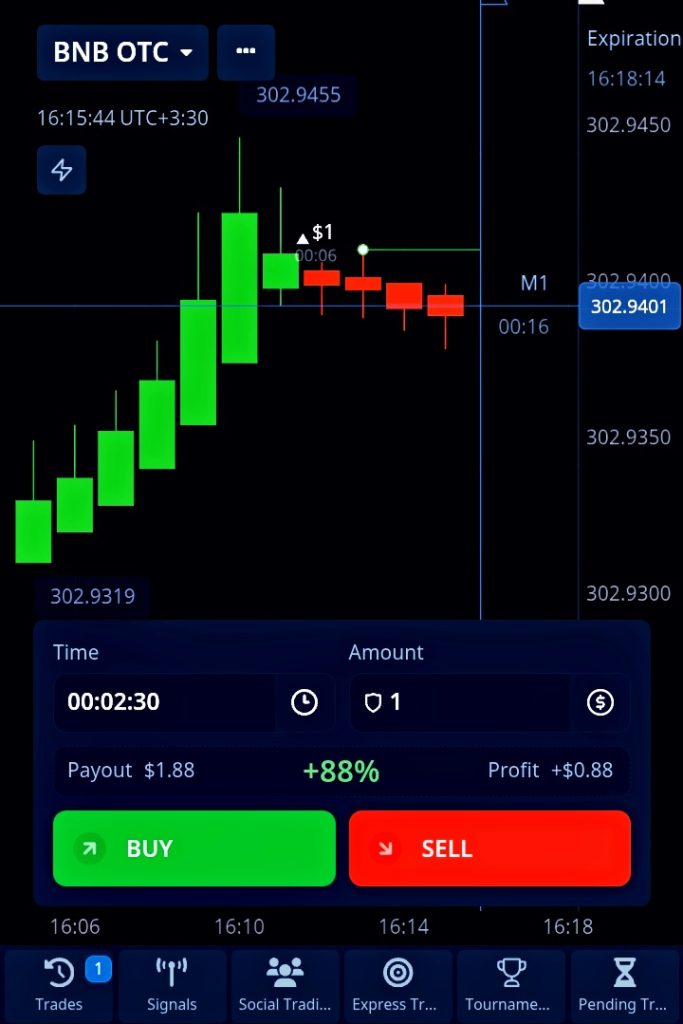The image size is (683, 1024).
Task: Open Express Trades section
Action: click(398, 985)
